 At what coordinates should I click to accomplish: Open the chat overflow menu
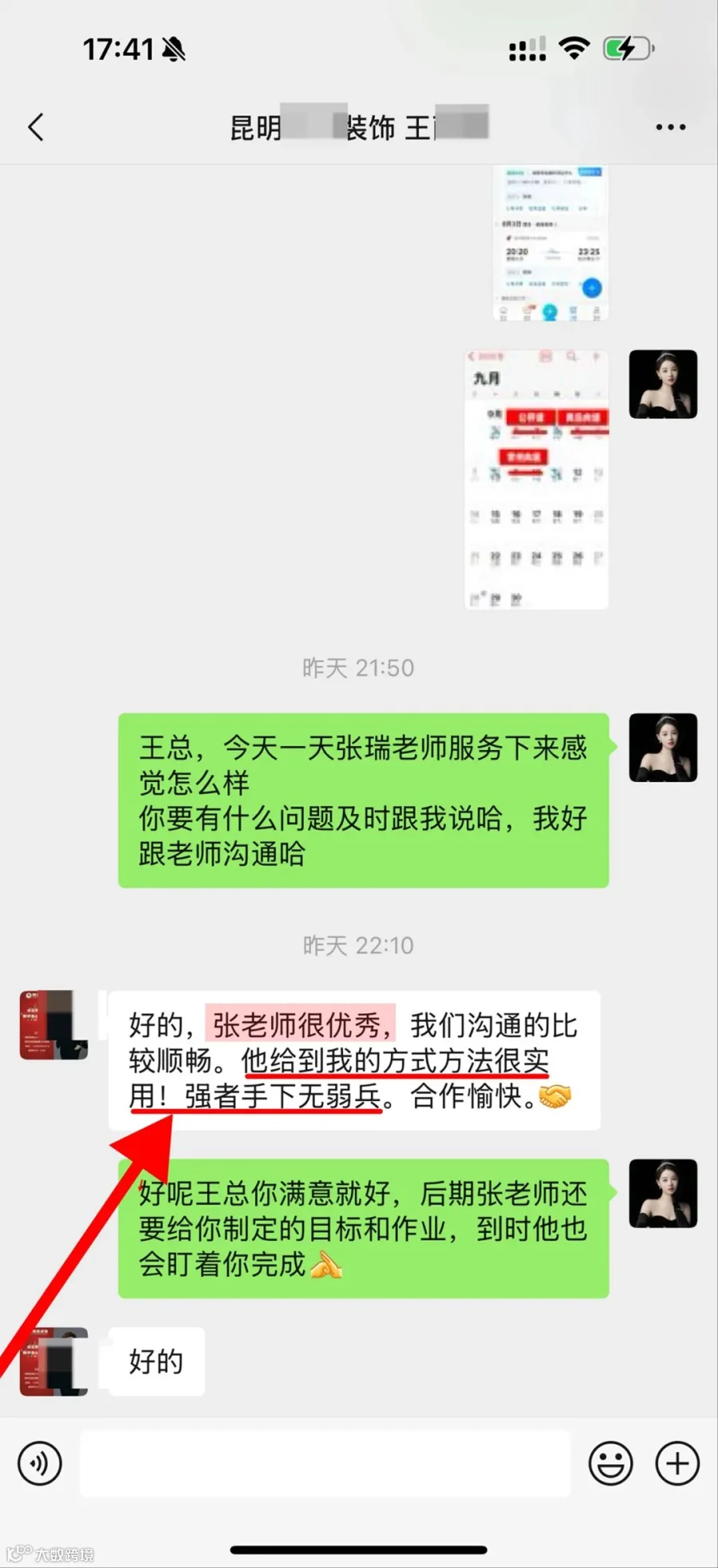click(670, 127)
